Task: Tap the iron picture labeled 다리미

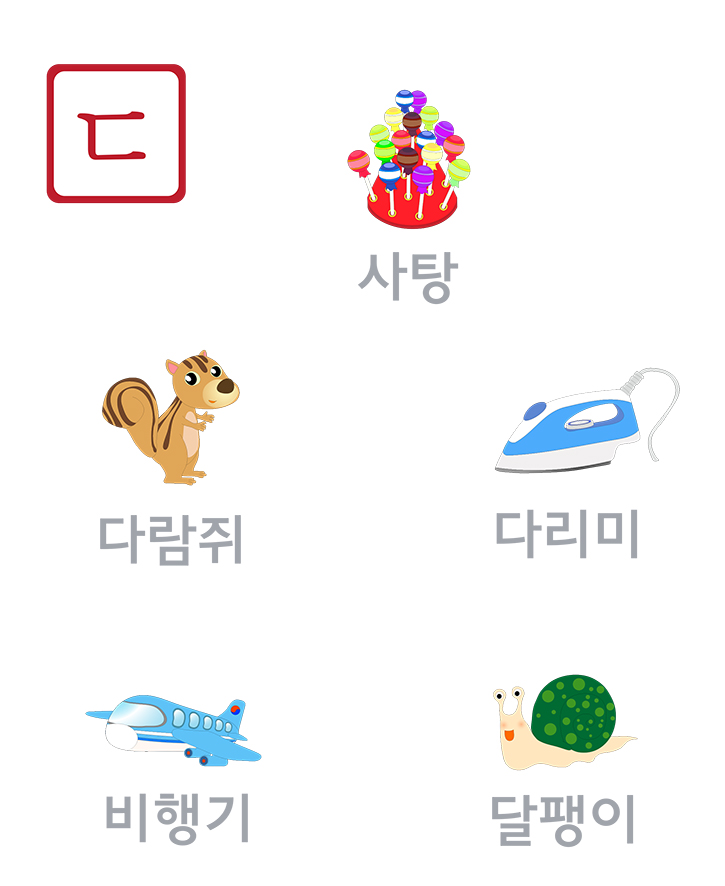Action: point(585,420)
